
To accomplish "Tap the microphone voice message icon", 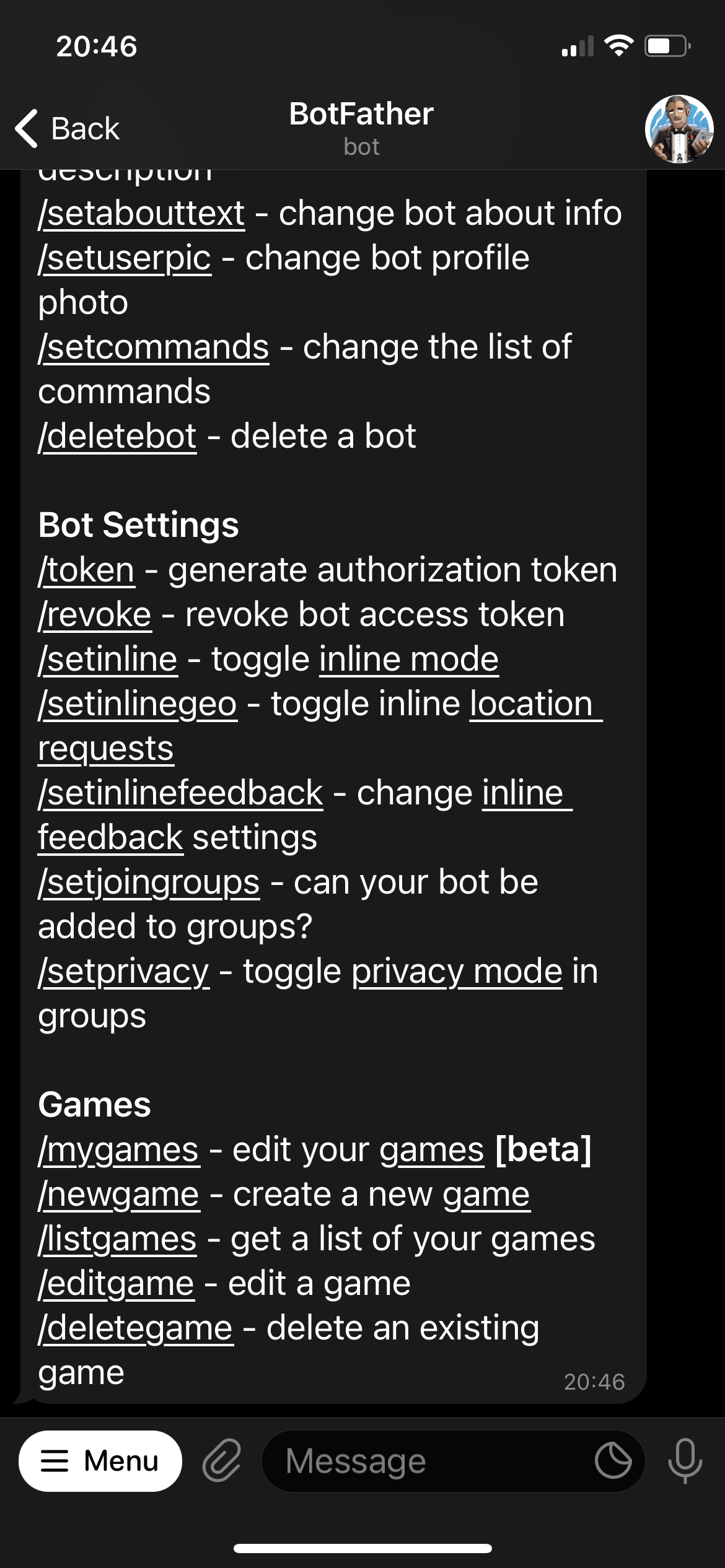I will tap(685, 1461).
